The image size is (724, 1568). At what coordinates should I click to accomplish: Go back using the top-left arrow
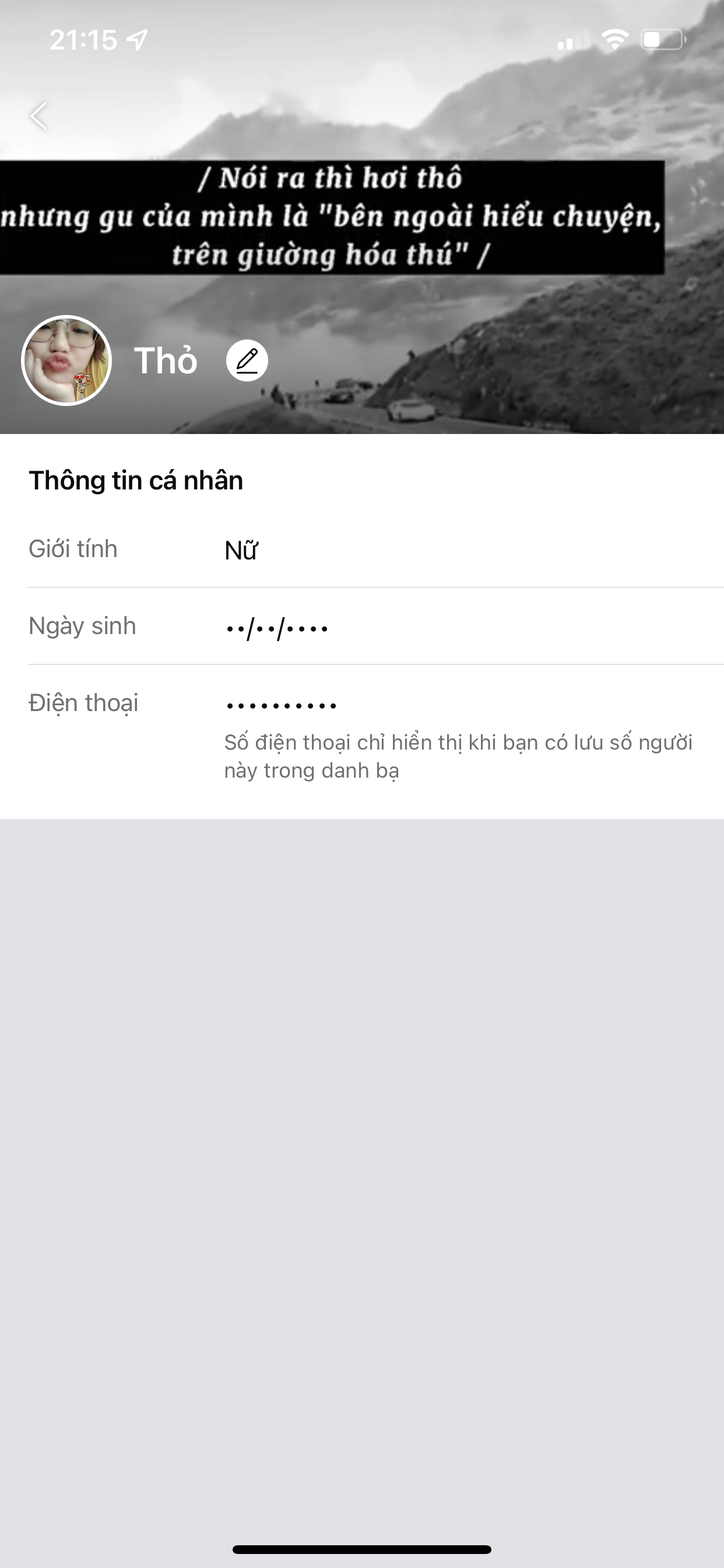39,116
